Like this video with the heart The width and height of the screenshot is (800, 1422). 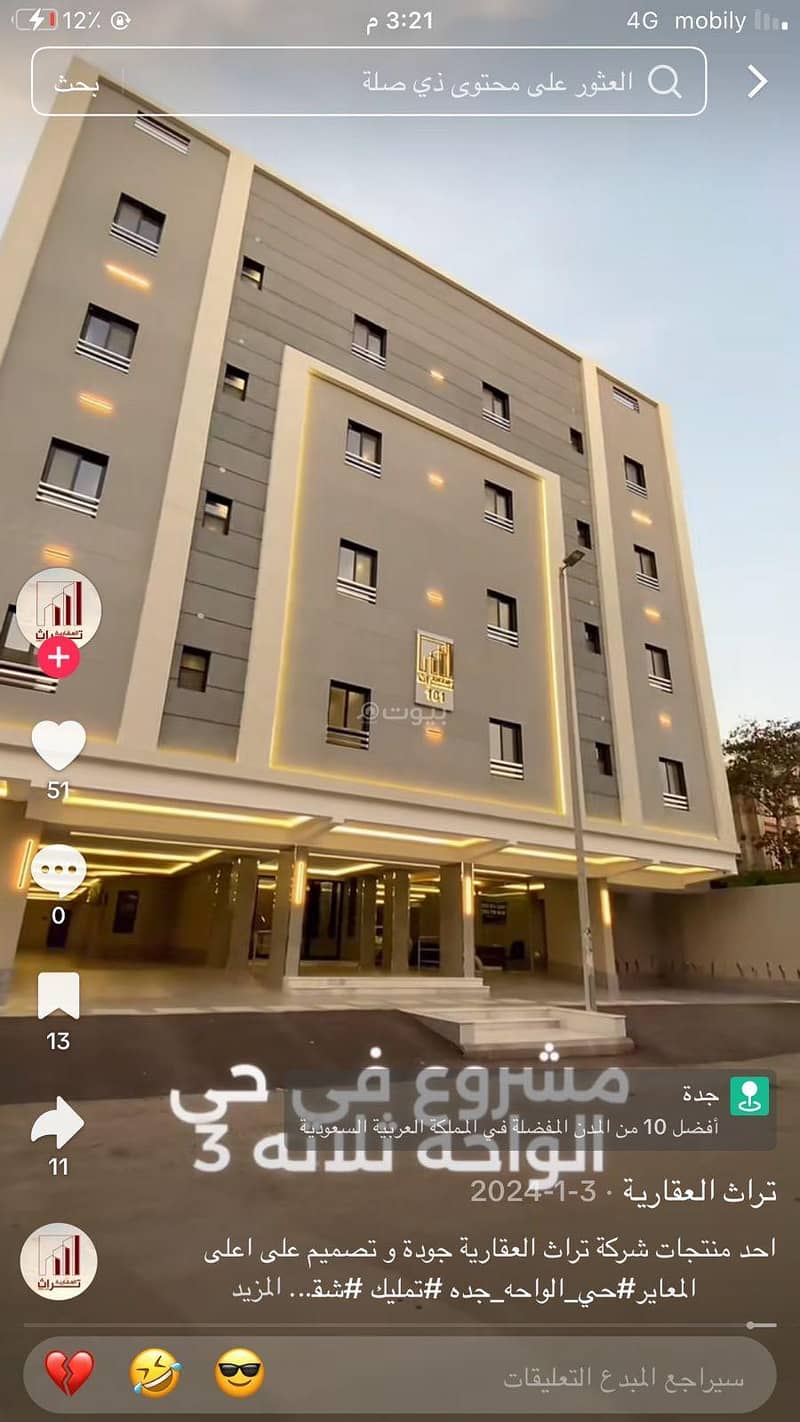[x=58, y=746]
